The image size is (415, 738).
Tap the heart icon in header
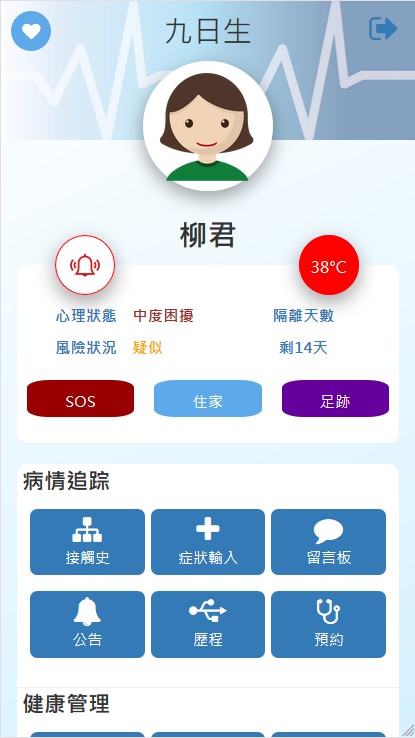tap(31, 31)
